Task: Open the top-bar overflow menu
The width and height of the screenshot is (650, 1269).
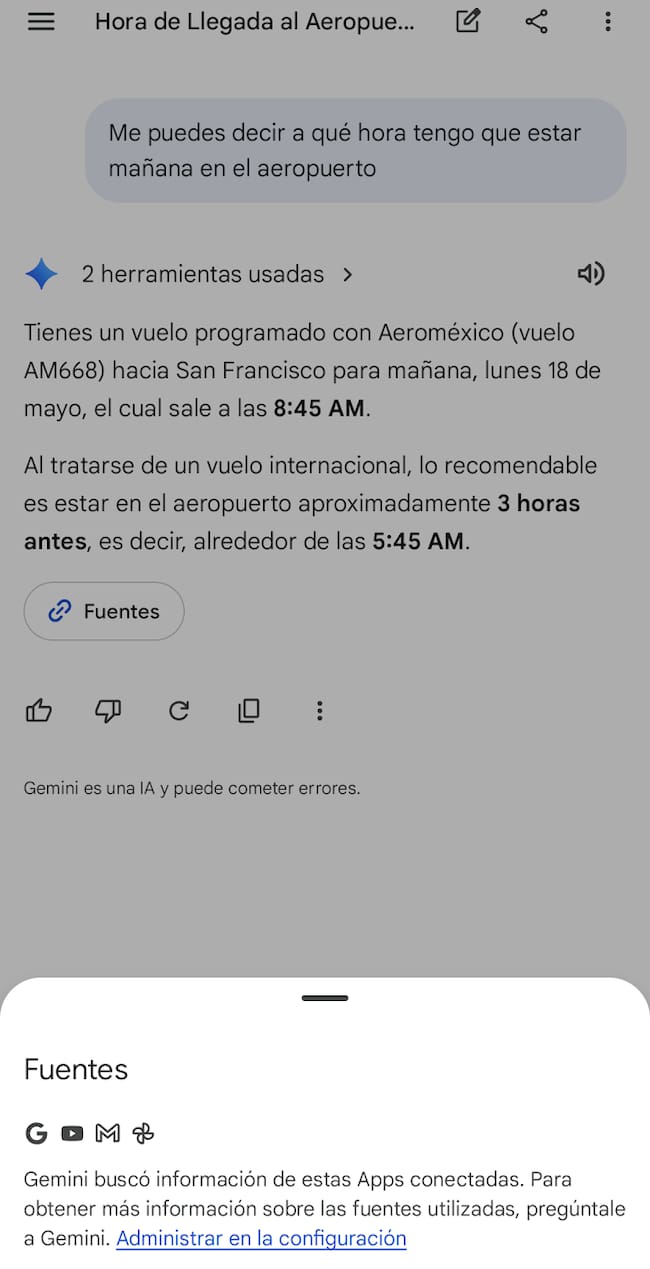Action: pos(607,21)
